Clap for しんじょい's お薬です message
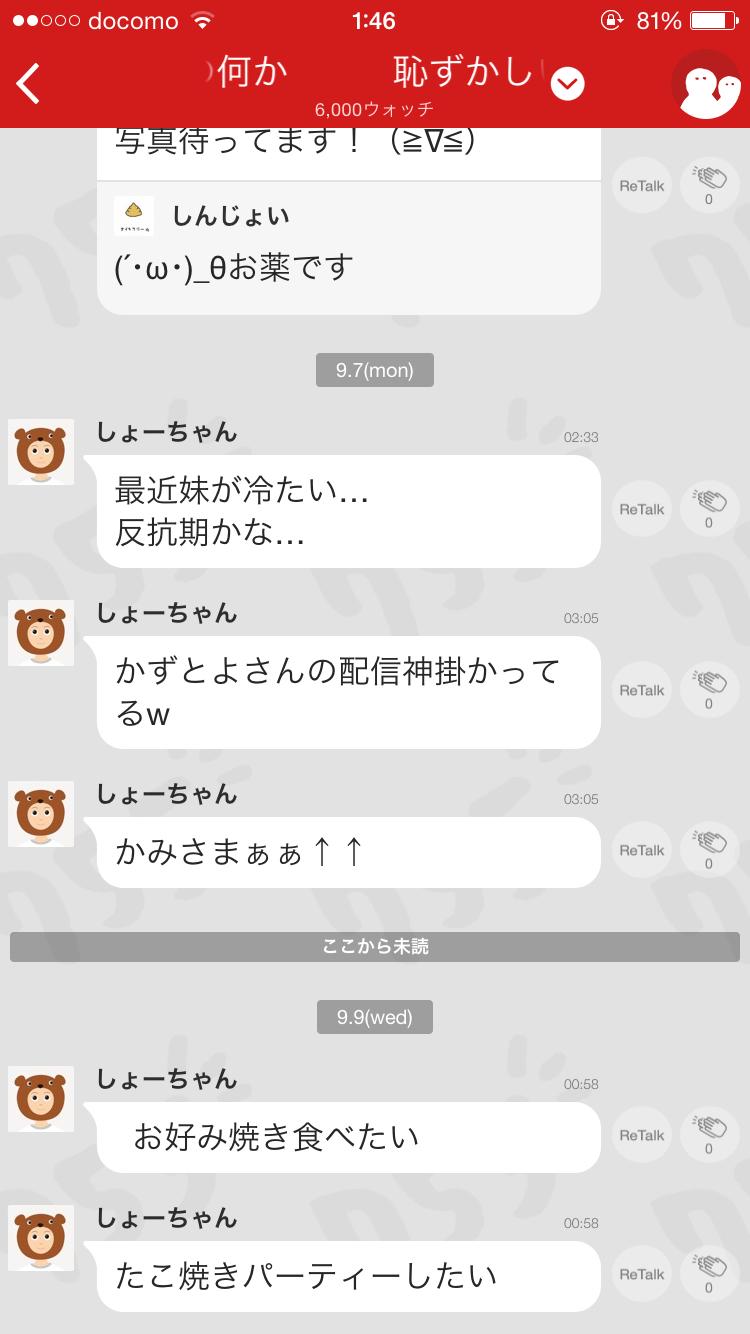The image size is (750, 1334). (x=709, y=184)
